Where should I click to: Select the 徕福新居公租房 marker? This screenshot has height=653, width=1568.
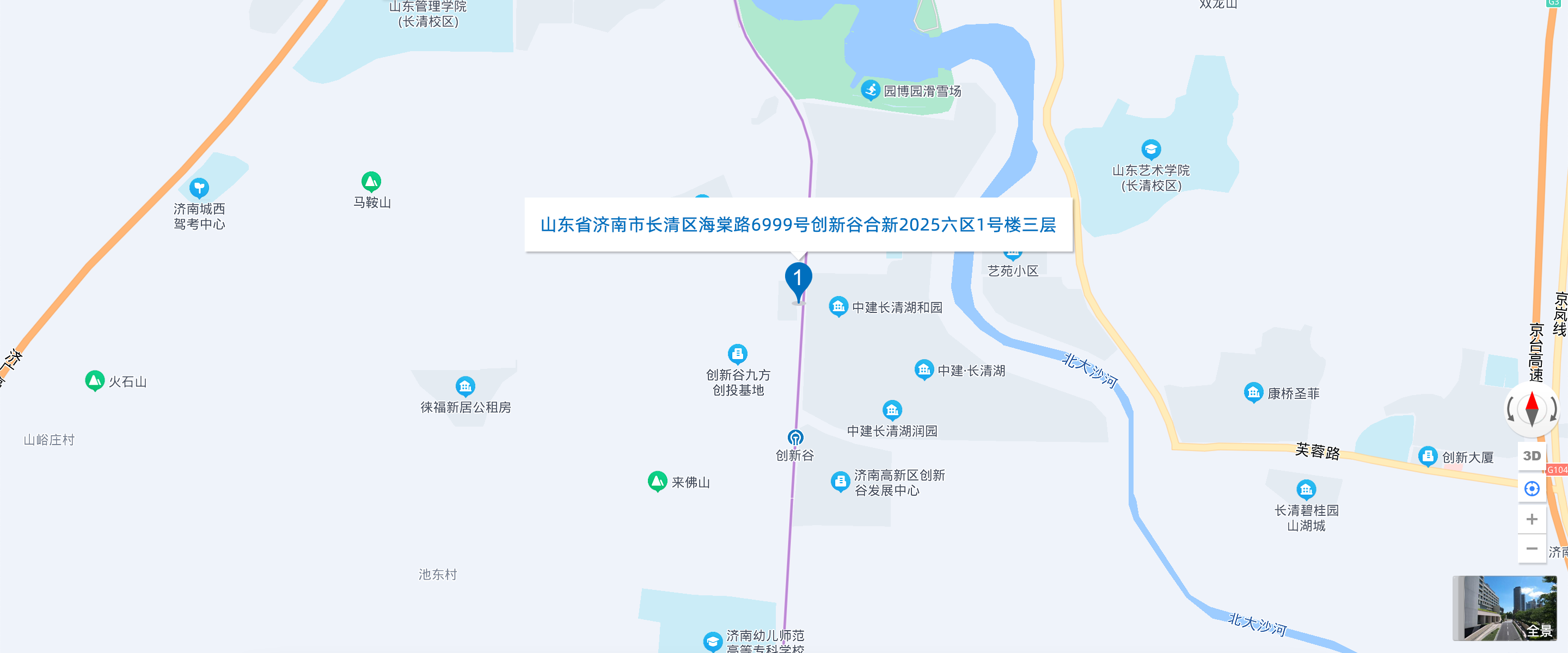465,386
